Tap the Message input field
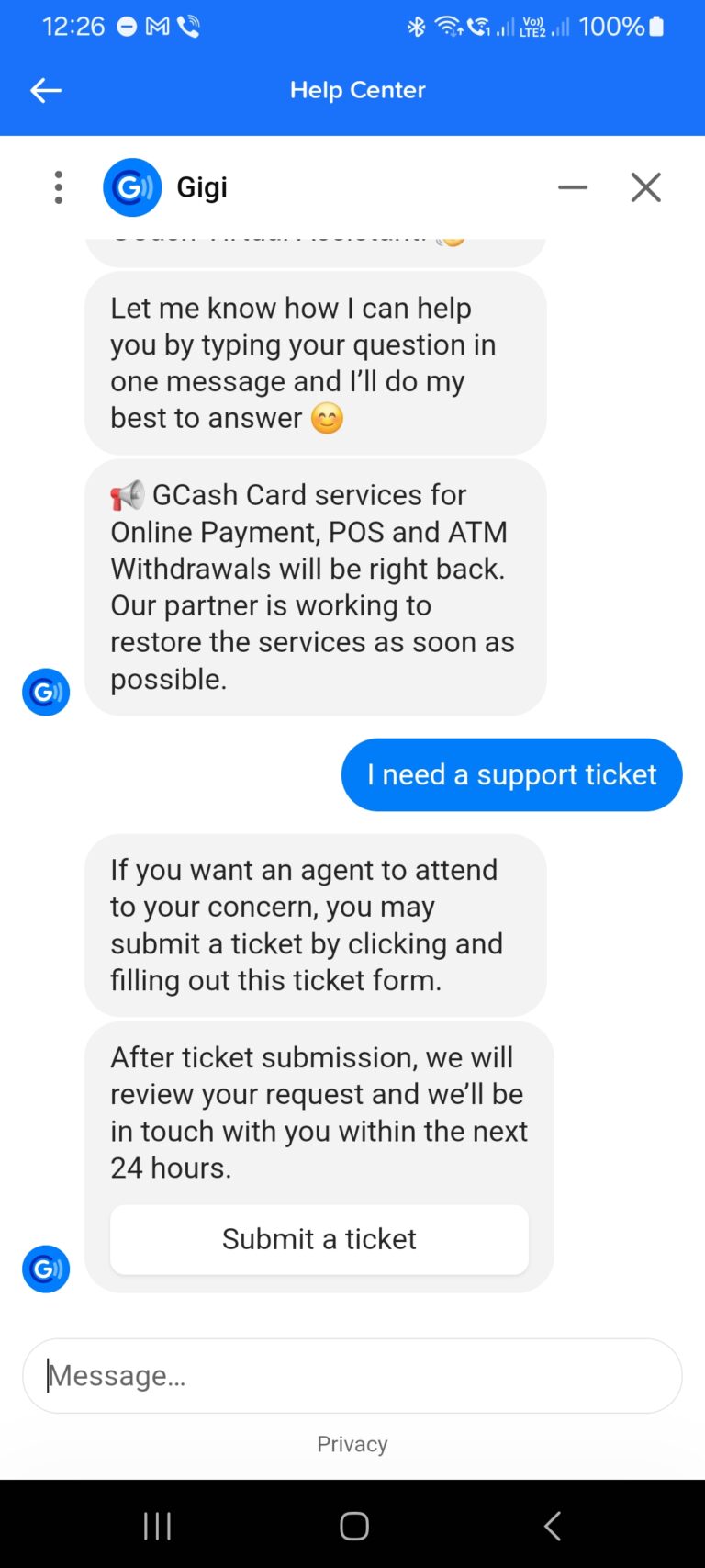Screen dimensions: 705x1568 pyautogui.click(x=352, y=1375)
